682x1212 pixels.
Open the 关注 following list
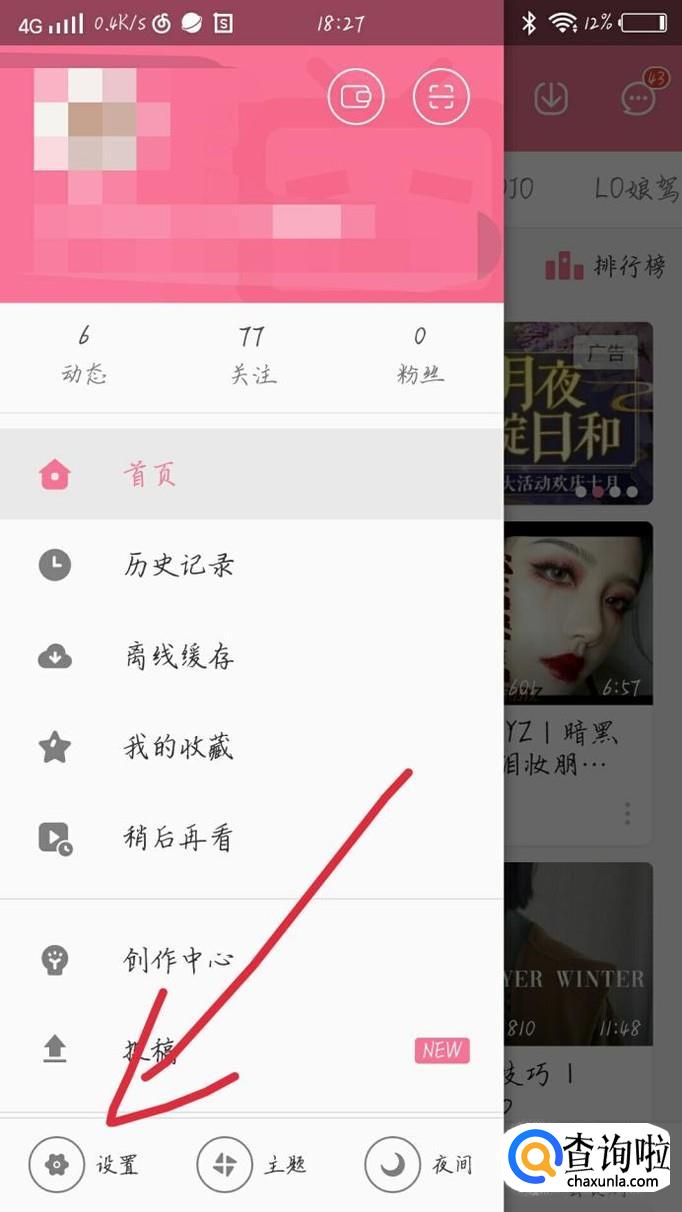(252, 355)
